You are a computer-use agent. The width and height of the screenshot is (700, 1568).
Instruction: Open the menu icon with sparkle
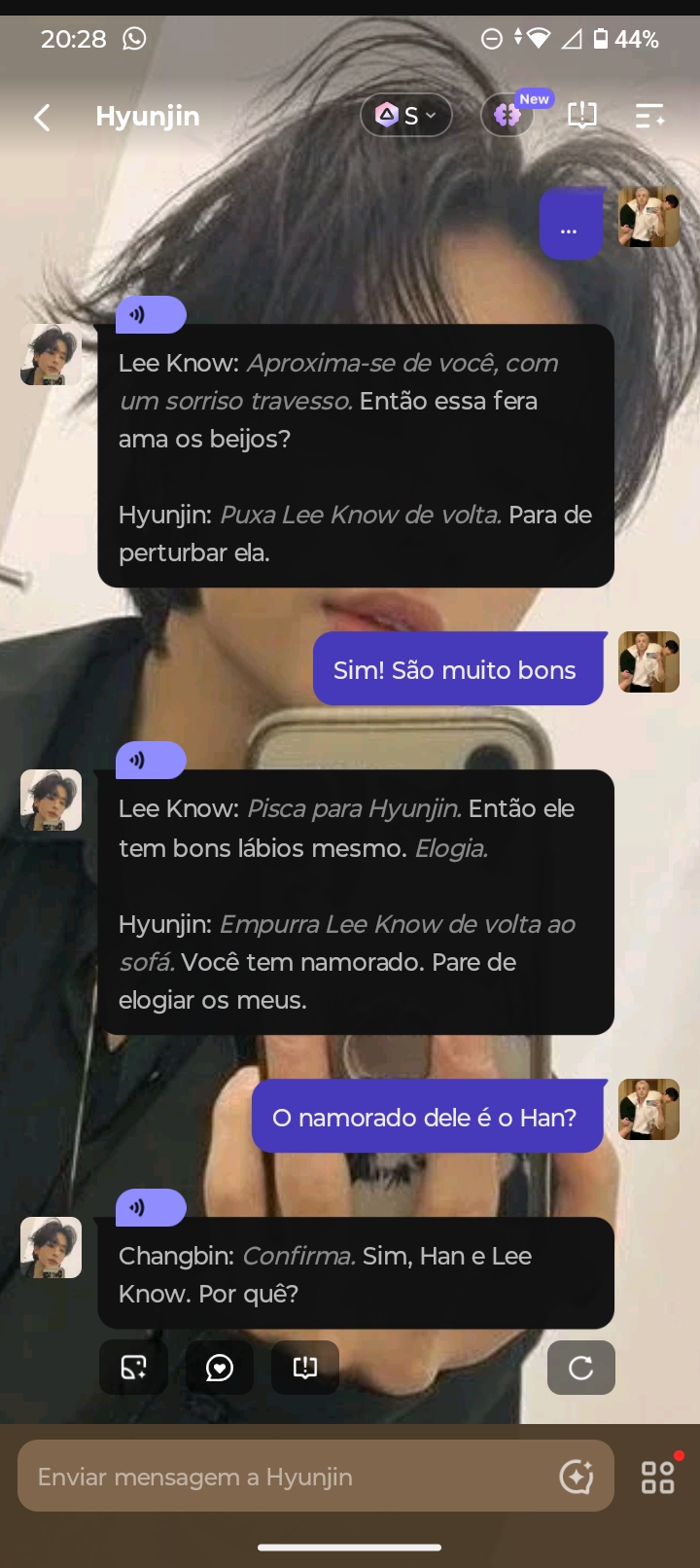[649, 116]
